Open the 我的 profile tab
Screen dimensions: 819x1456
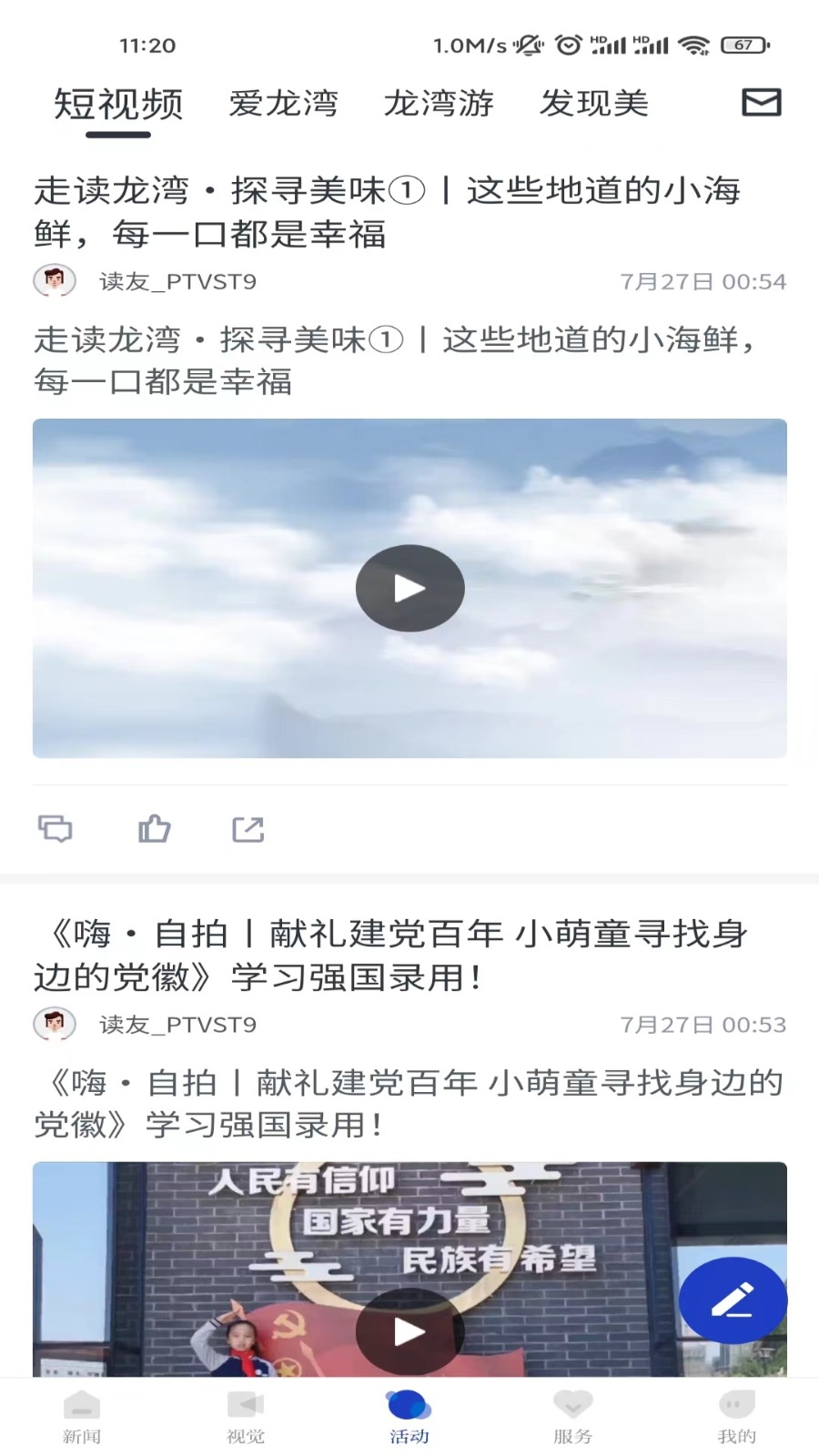coord(736,1416)
